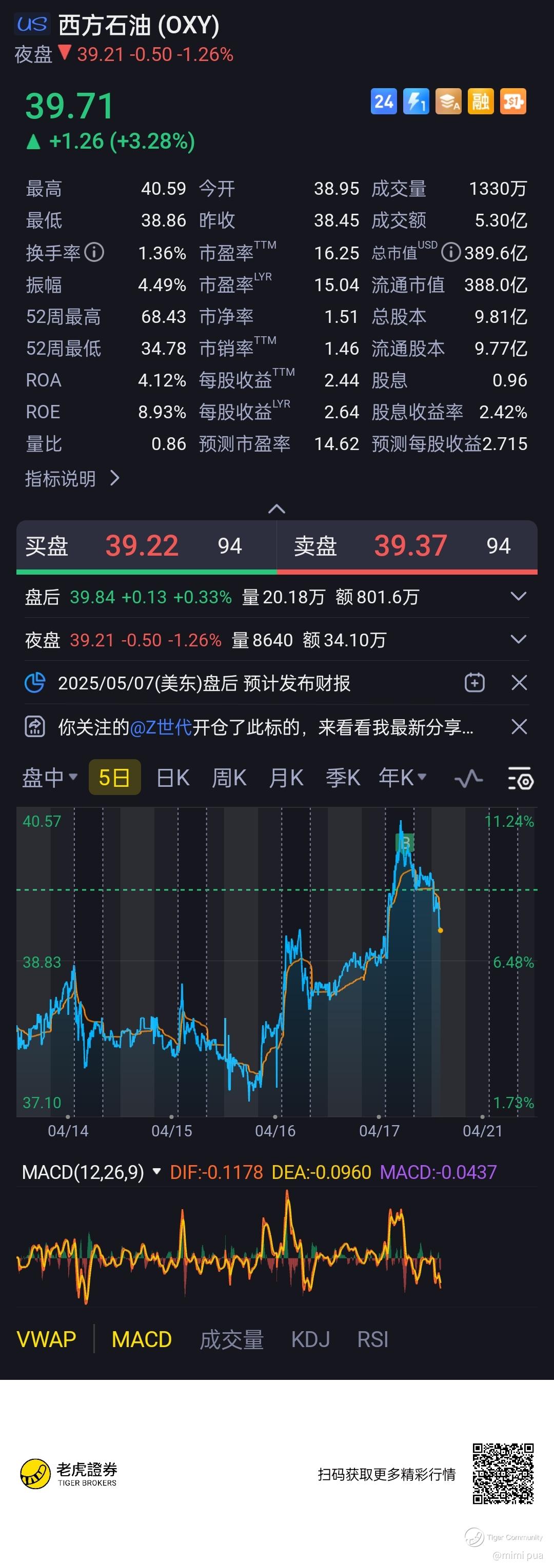
Task: Dismiss the 预计发布财报 earnings notice
Action: tap(519, 683)
